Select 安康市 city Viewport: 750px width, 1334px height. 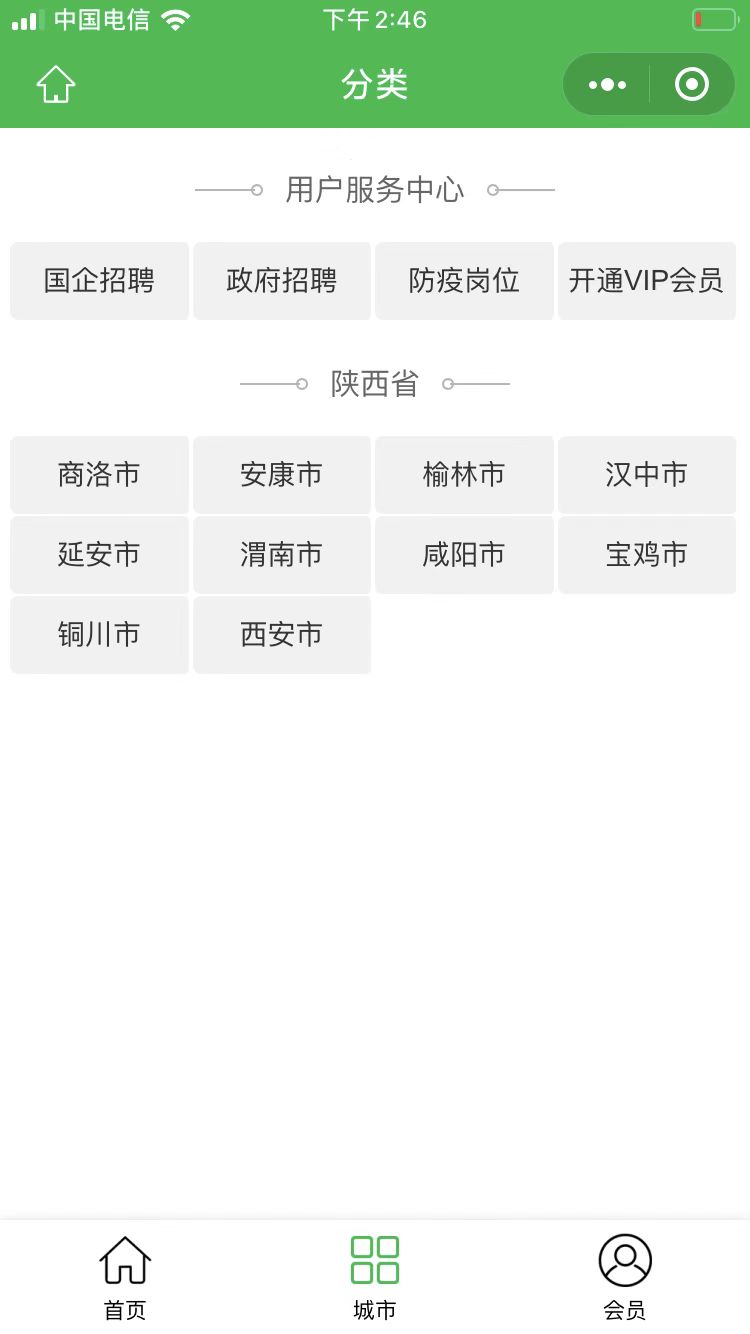coord(282,474)
